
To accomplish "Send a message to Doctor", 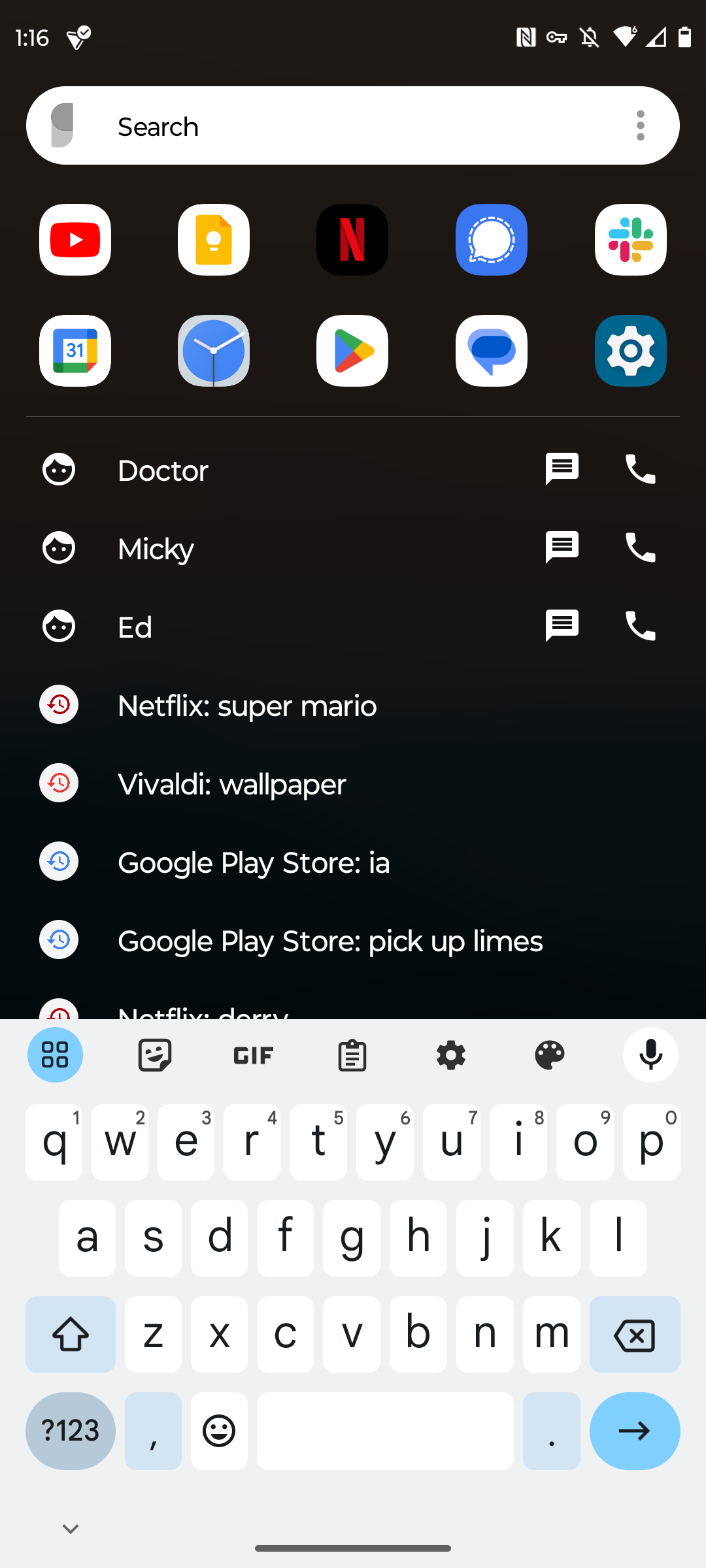I will [x=562, y=469].
